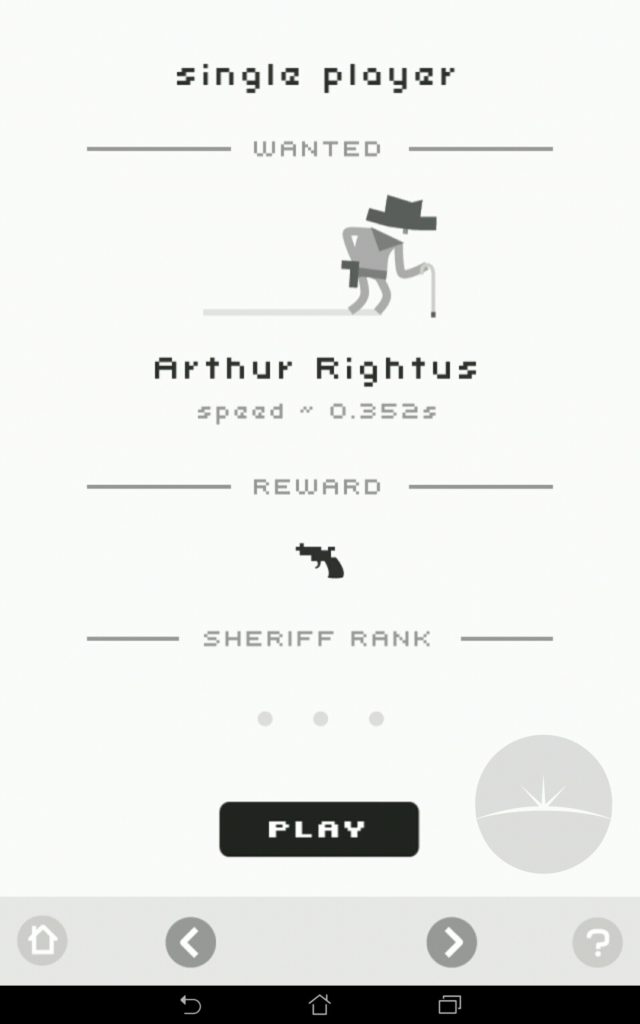Image resolution: width=640 pixels, height=1024 pixels.
Task: Show the next wanted outlaw
Action: click(451, 942)
